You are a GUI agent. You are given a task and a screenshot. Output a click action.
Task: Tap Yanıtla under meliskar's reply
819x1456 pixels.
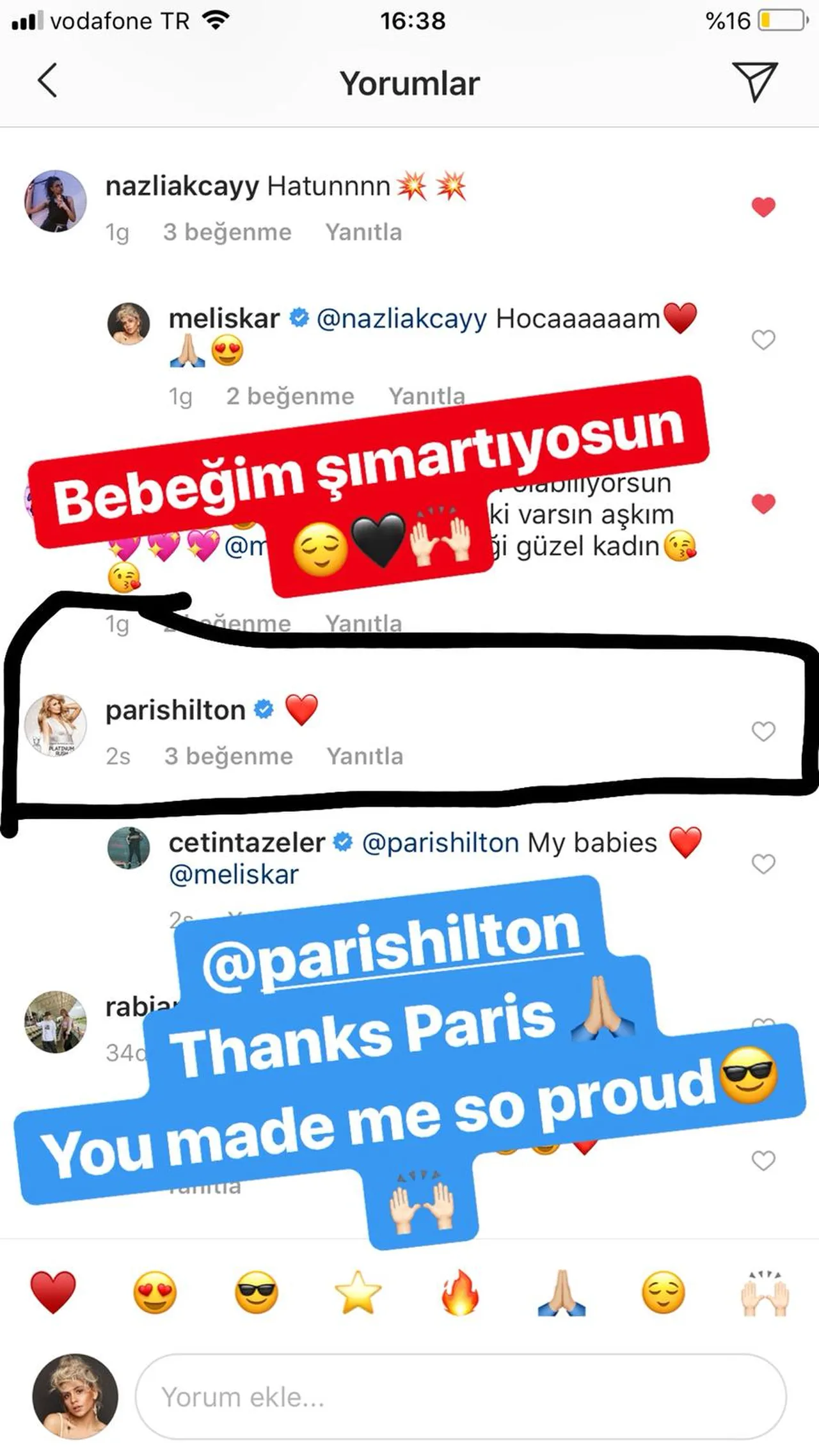427,396
